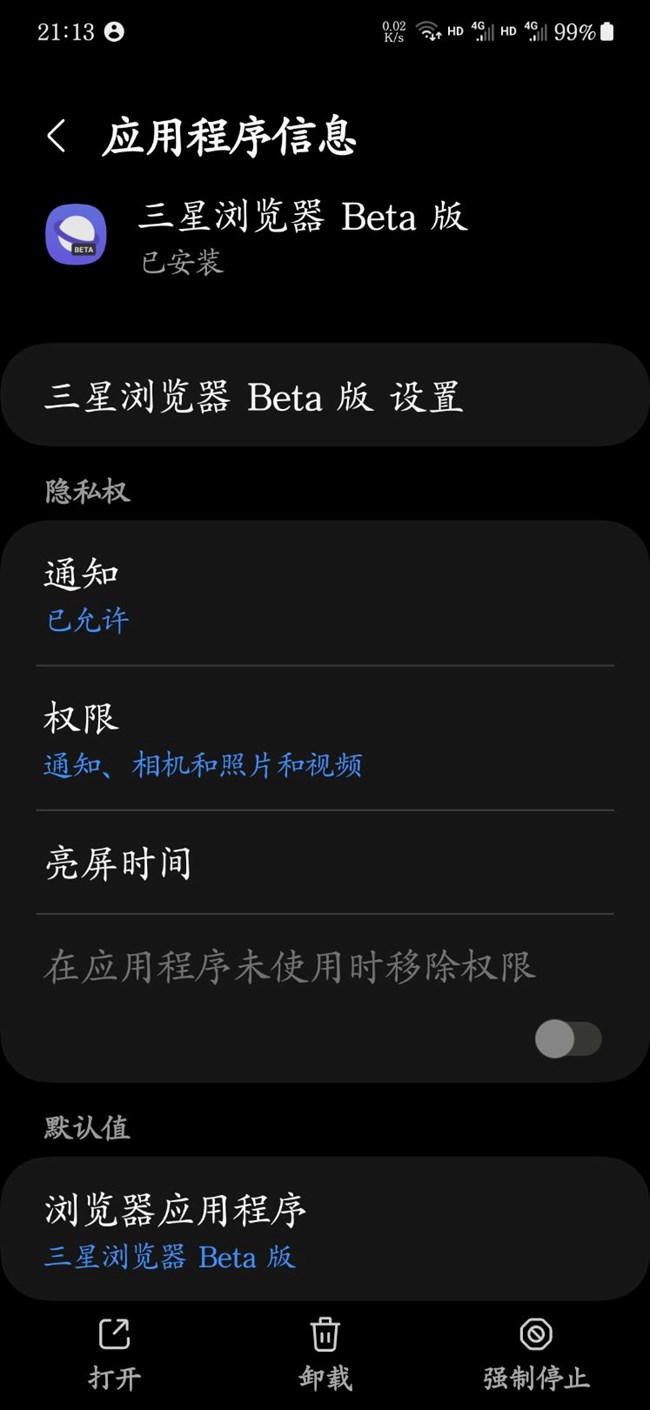Viewport: 650px width, 1410px height.
Task: Open 浏览器应用程序 default setting
Action: point(325,1230)
